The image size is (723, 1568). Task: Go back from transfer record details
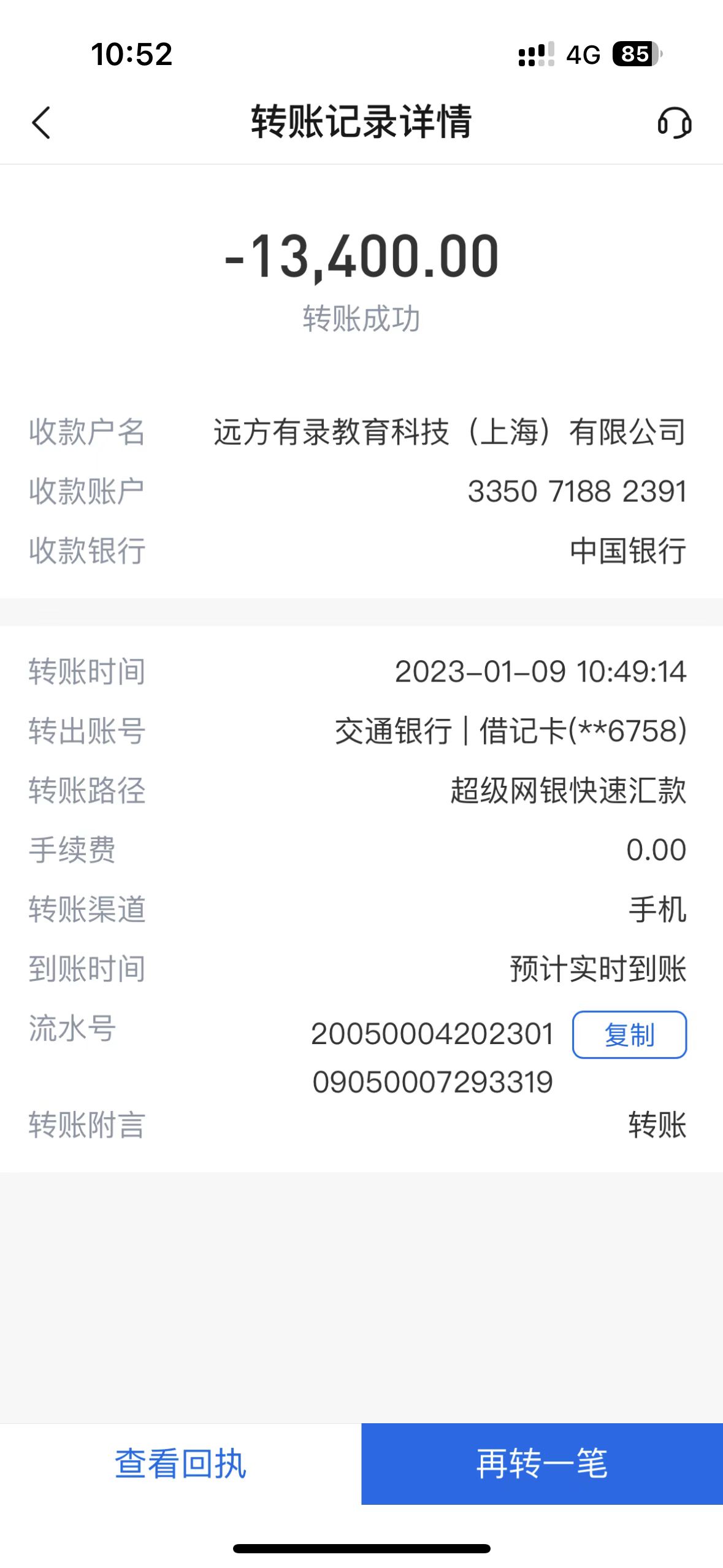(x=41, y=123)
